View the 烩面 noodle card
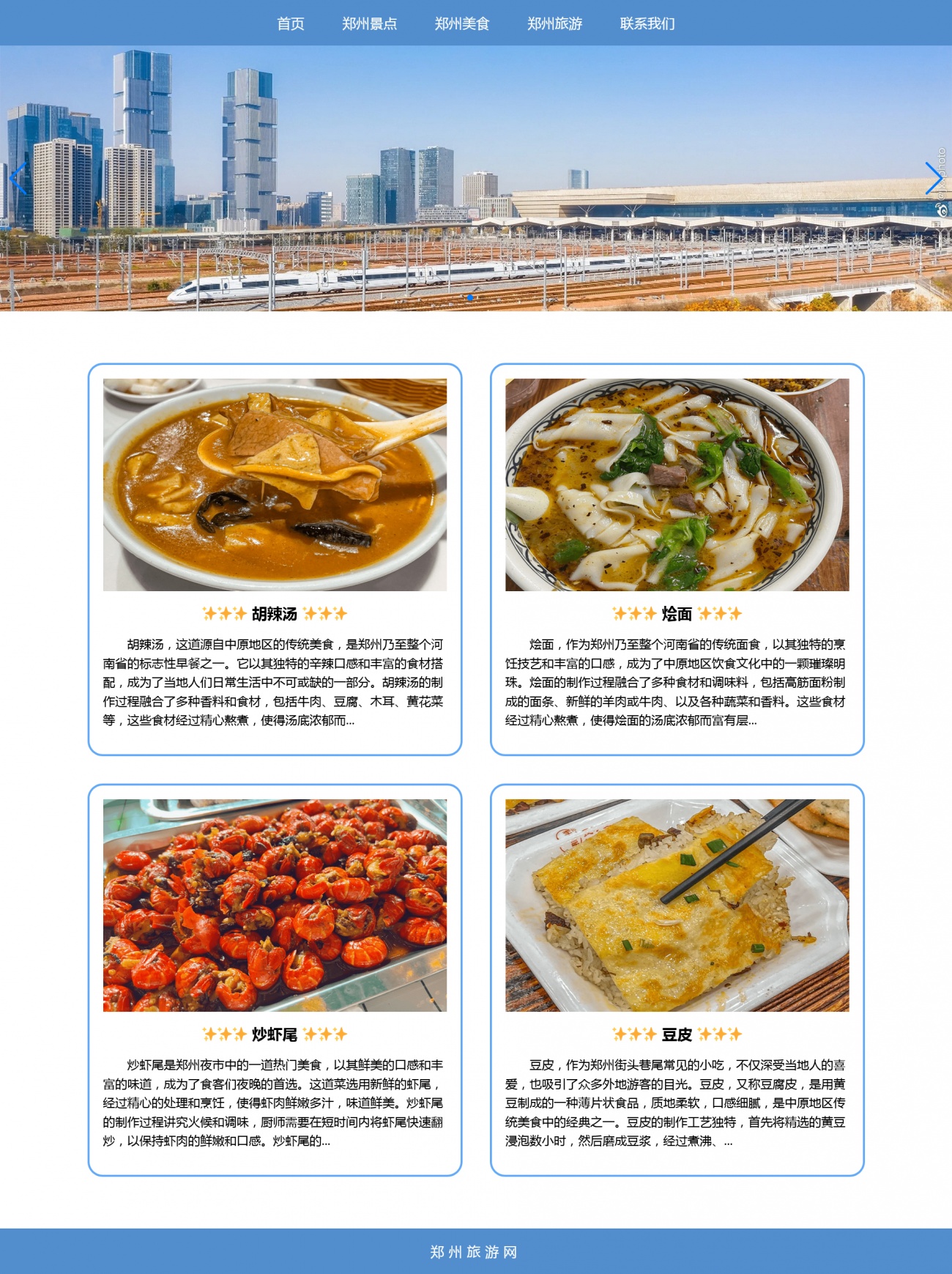The image size is (952, 1274). pyautogui.click(x=677, y=558)
